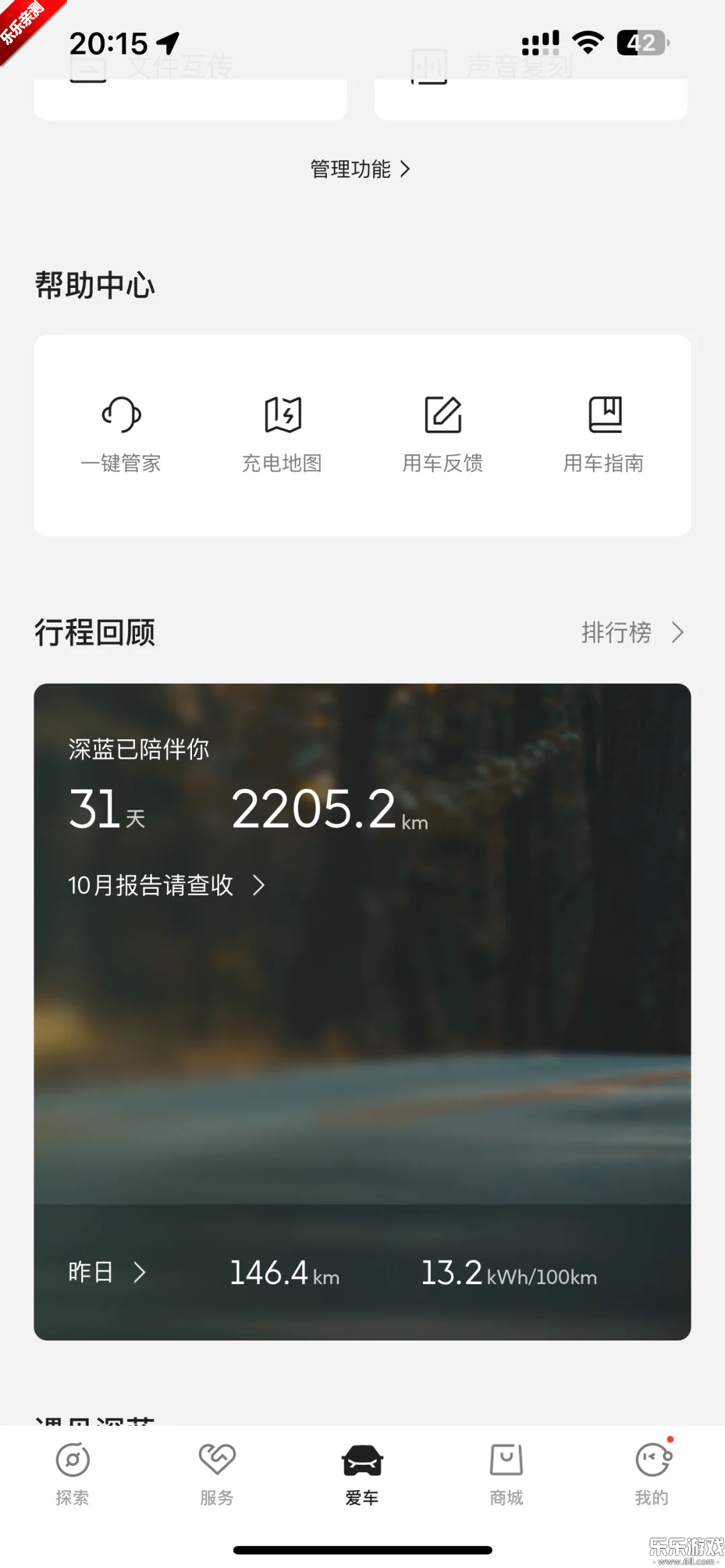
Task: Tap the 用车反馈 feedback pencil icon
Action: tap(442, 416)
